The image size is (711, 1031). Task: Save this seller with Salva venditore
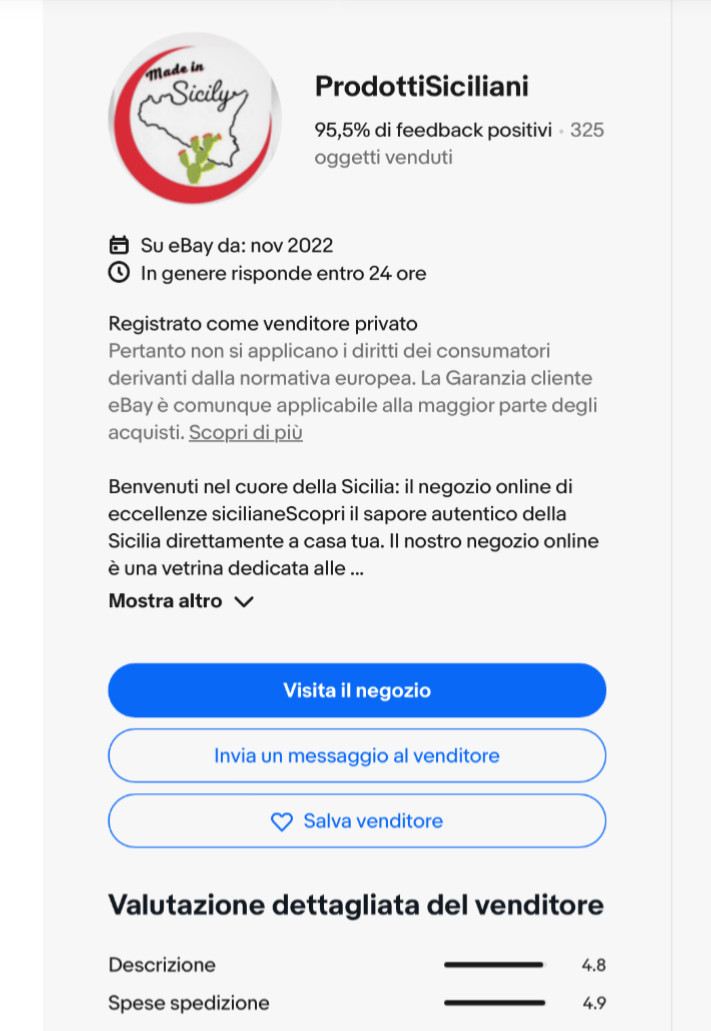pos(357,821)
